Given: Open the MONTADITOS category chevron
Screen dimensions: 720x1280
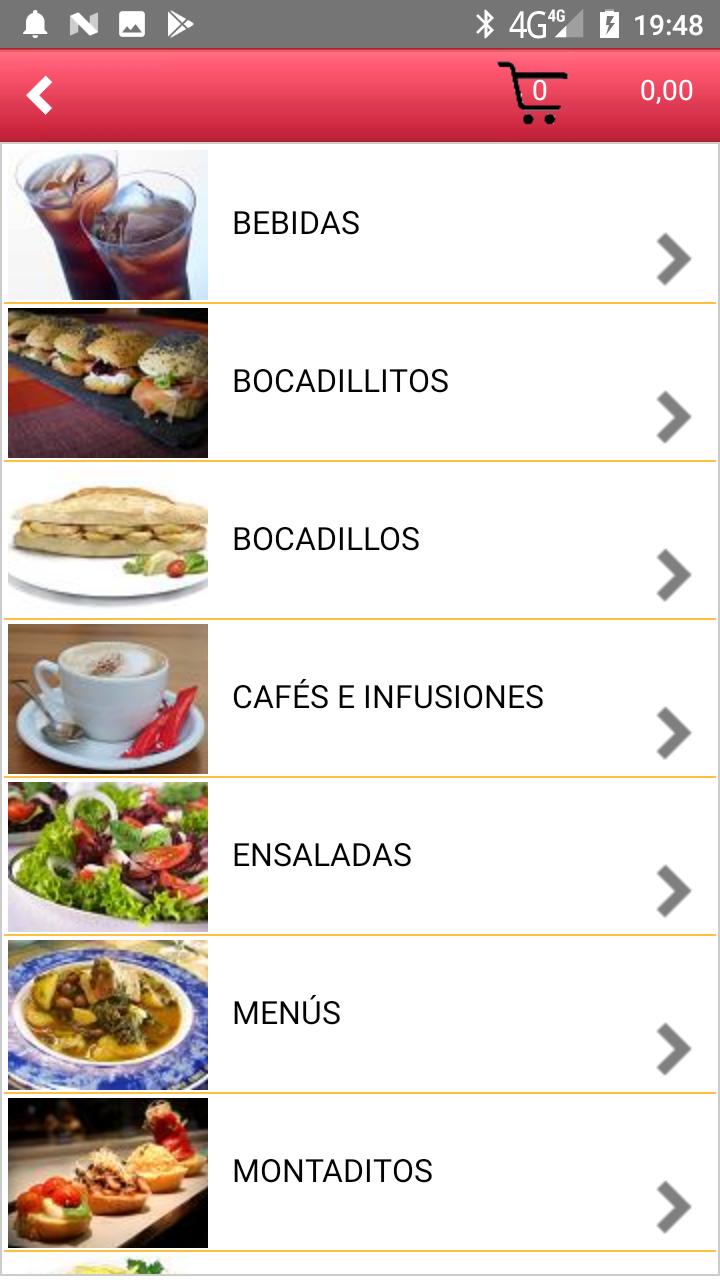Looking at the screenshot, I should [x=670, y=1206].
